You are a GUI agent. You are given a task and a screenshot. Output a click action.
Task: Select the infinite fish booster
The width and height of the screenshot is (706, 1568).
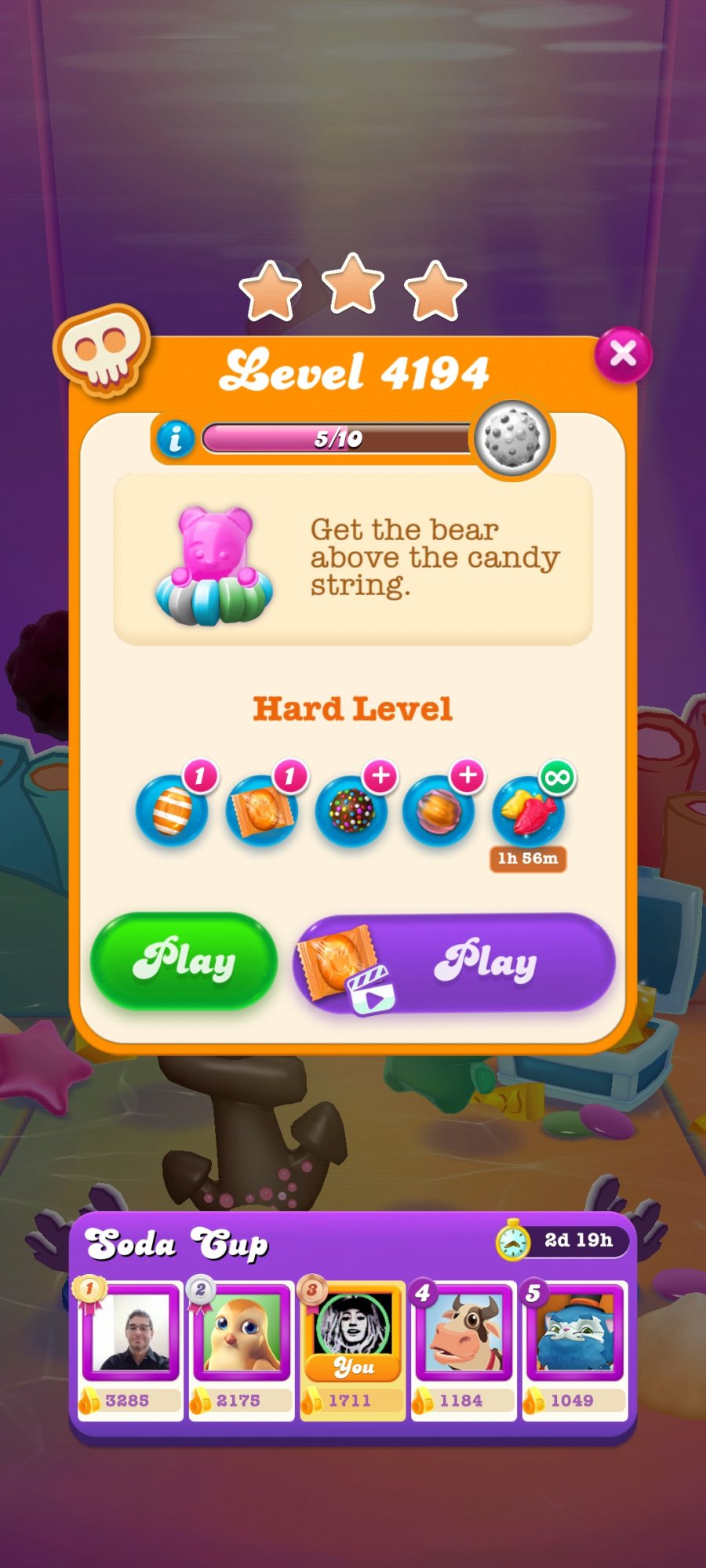point(528,810)
